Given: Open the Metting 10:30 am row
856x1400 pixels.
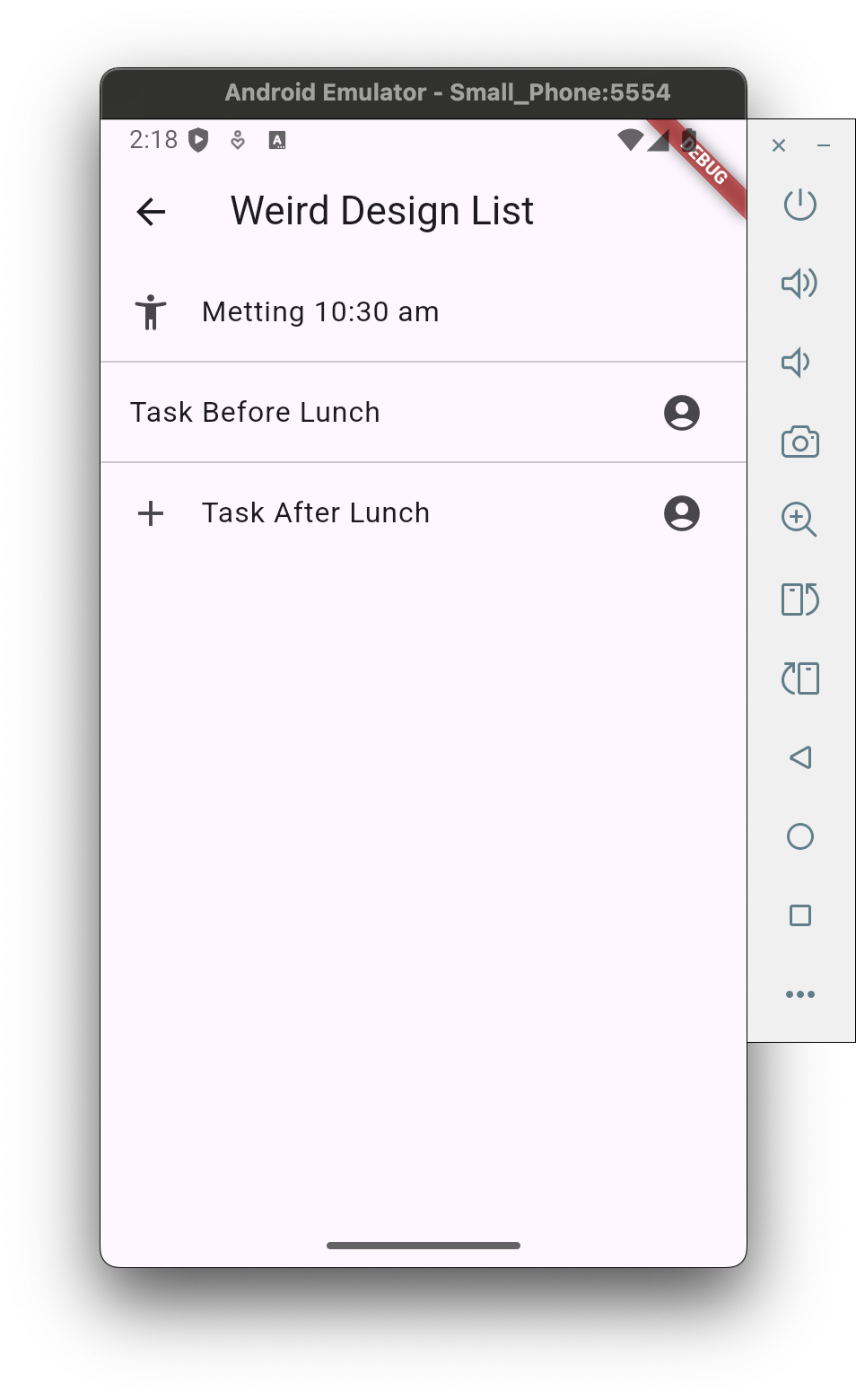Looking at the screenshot, I should (320, 312).
